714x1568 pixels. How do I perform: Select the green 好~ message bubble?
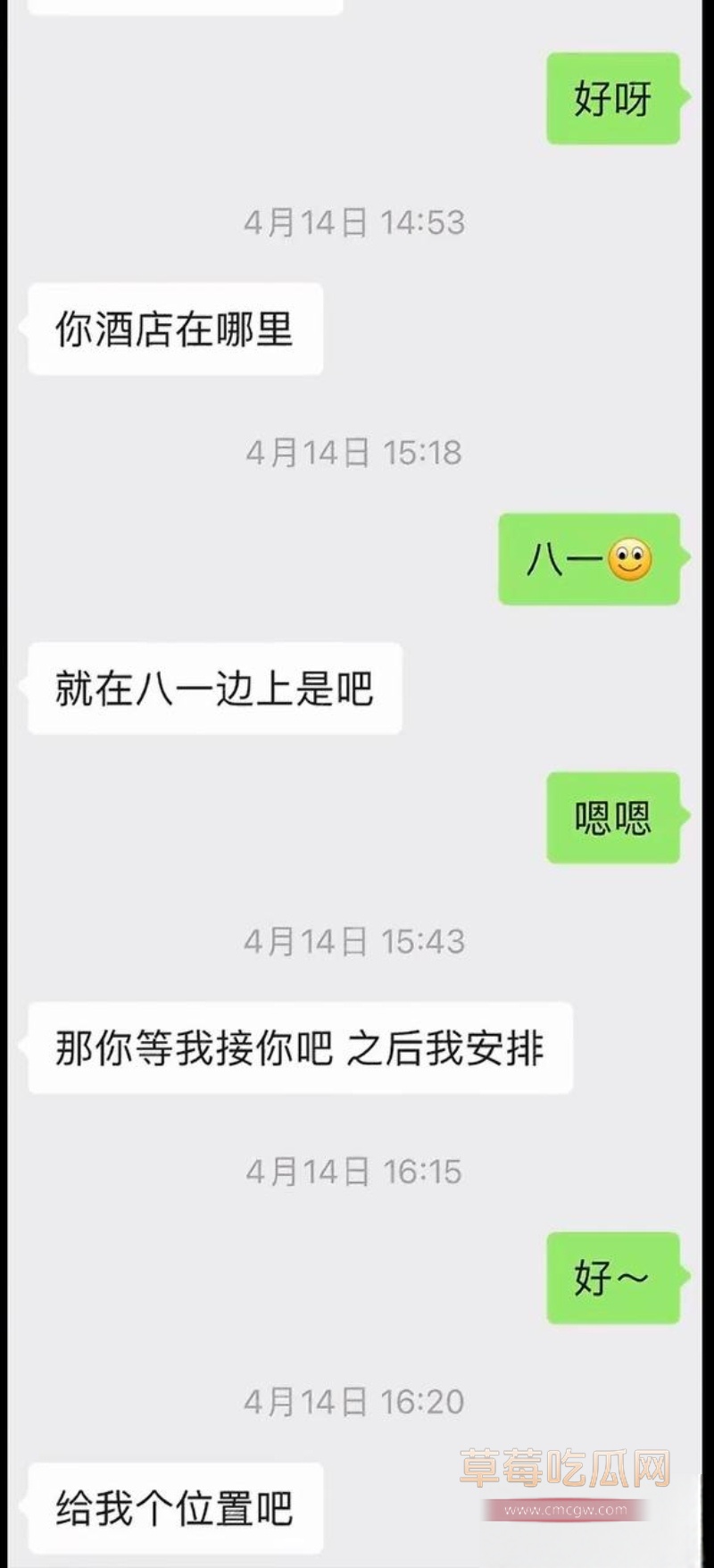coord(612,1275)
